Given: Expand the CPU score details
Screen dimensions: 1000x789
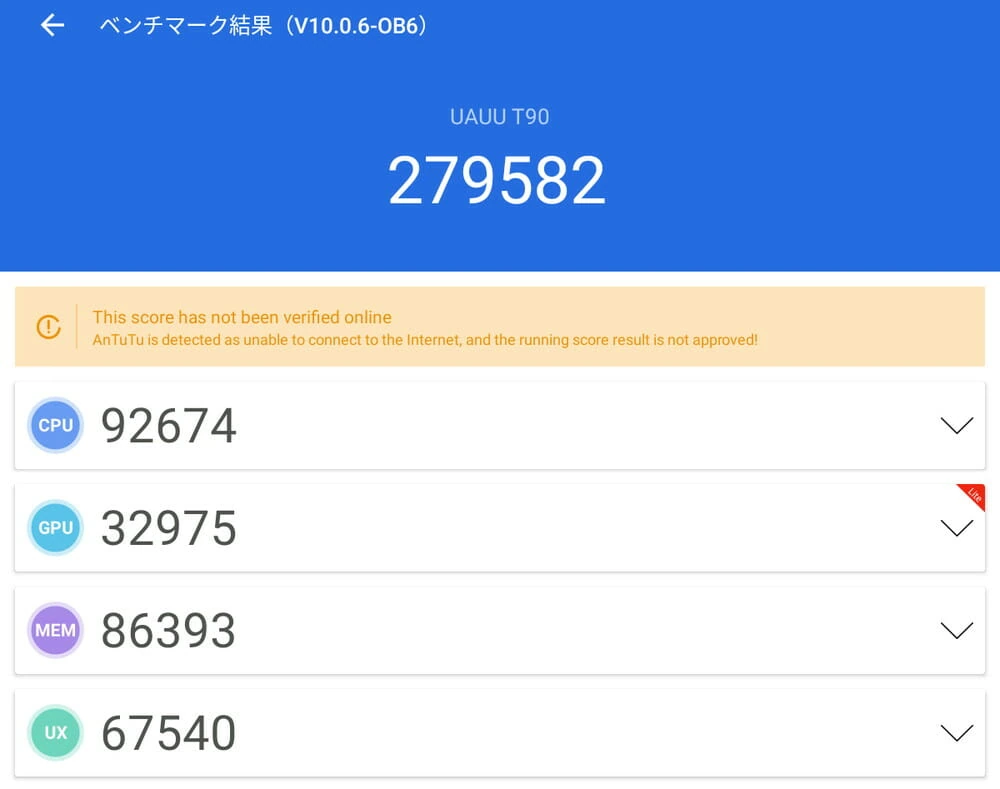Looking at the screenshot, I should point(956,426).
